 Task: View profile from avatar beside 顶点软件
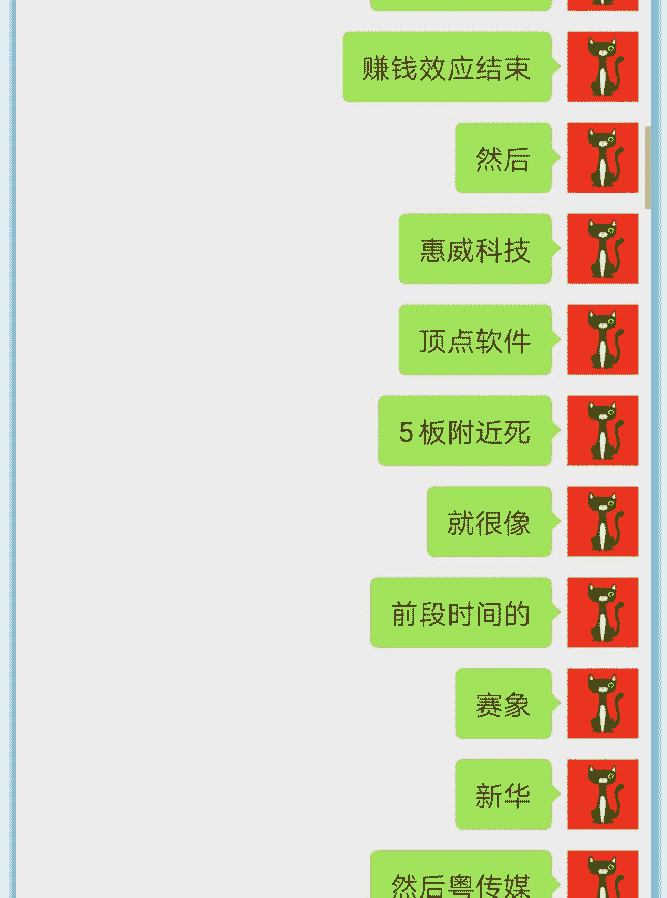(602, 340)
